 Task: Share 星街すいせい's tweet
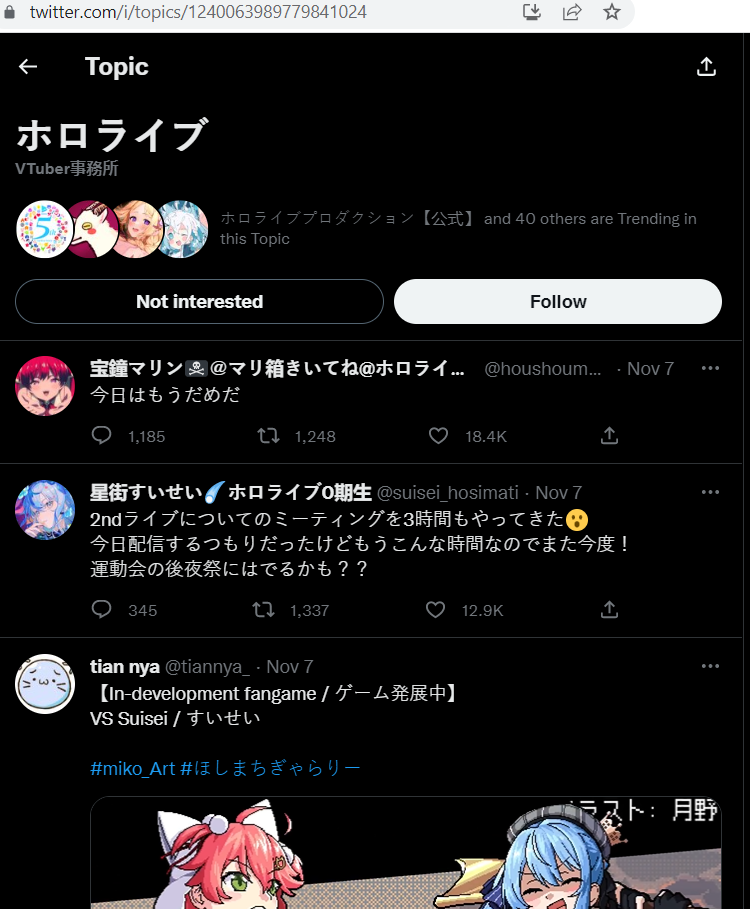coord(609,610)
